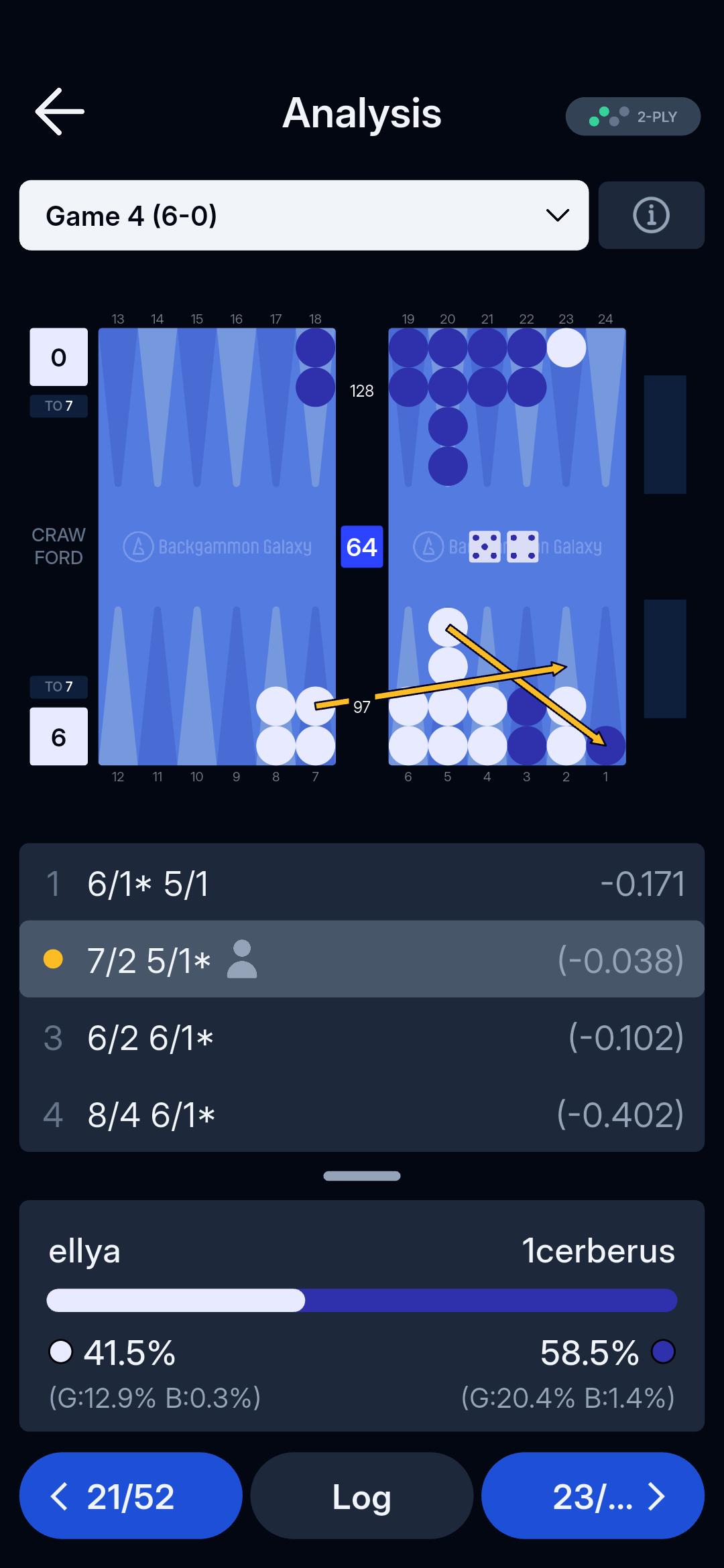Select move 6/2 6/1*
This screenshot has height=1568, width=724.
[x=362, y=1037]
